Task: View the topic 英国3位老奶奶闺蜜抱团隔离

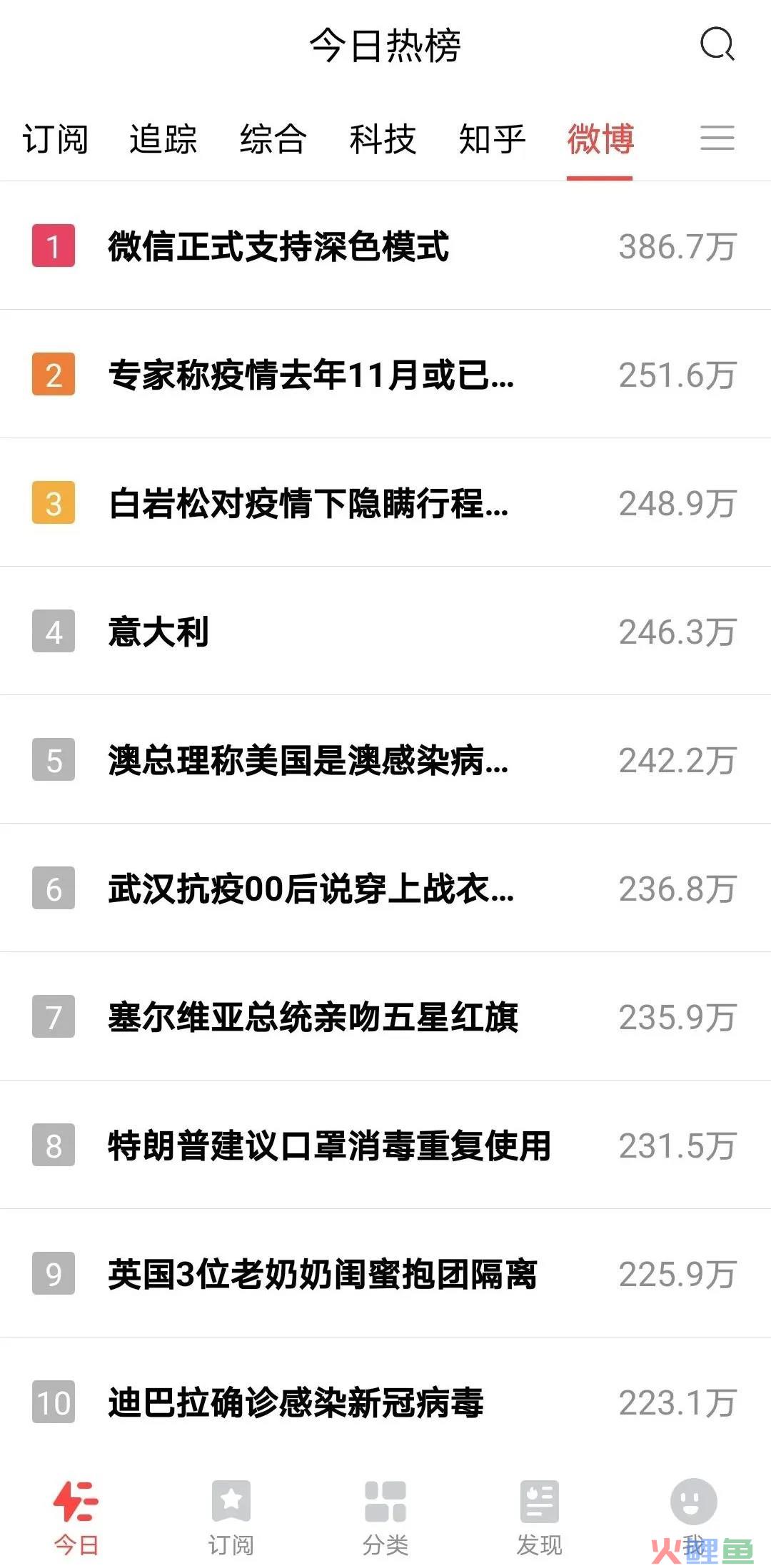Action: click(x=322, y=1274)
